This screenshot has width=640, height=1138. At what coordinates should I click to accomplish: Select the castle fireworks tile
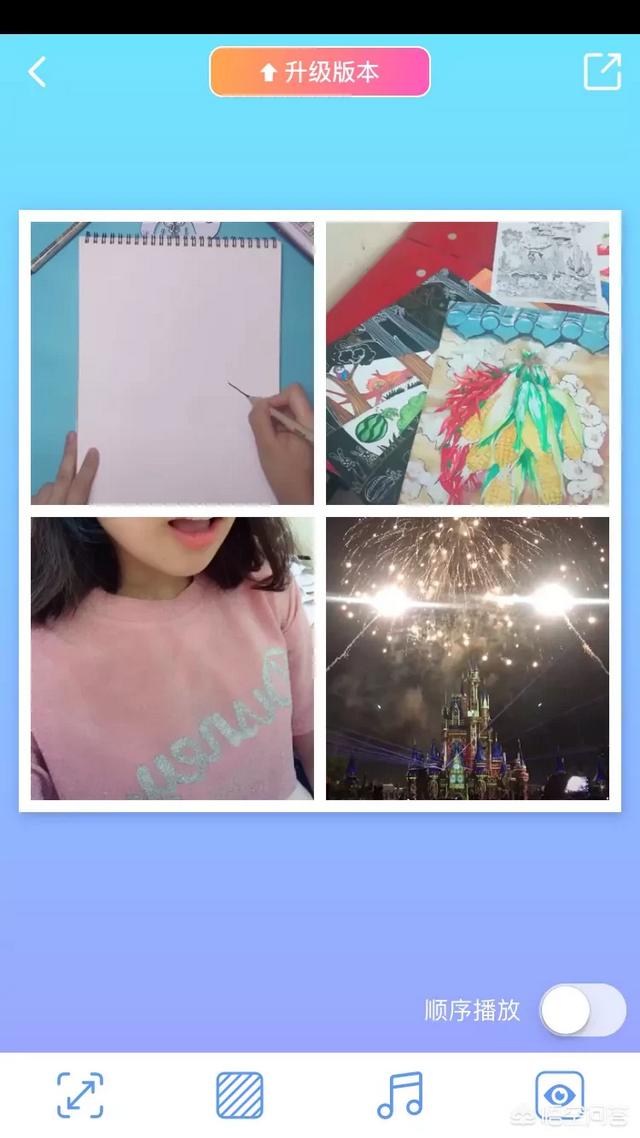point(467,658)
